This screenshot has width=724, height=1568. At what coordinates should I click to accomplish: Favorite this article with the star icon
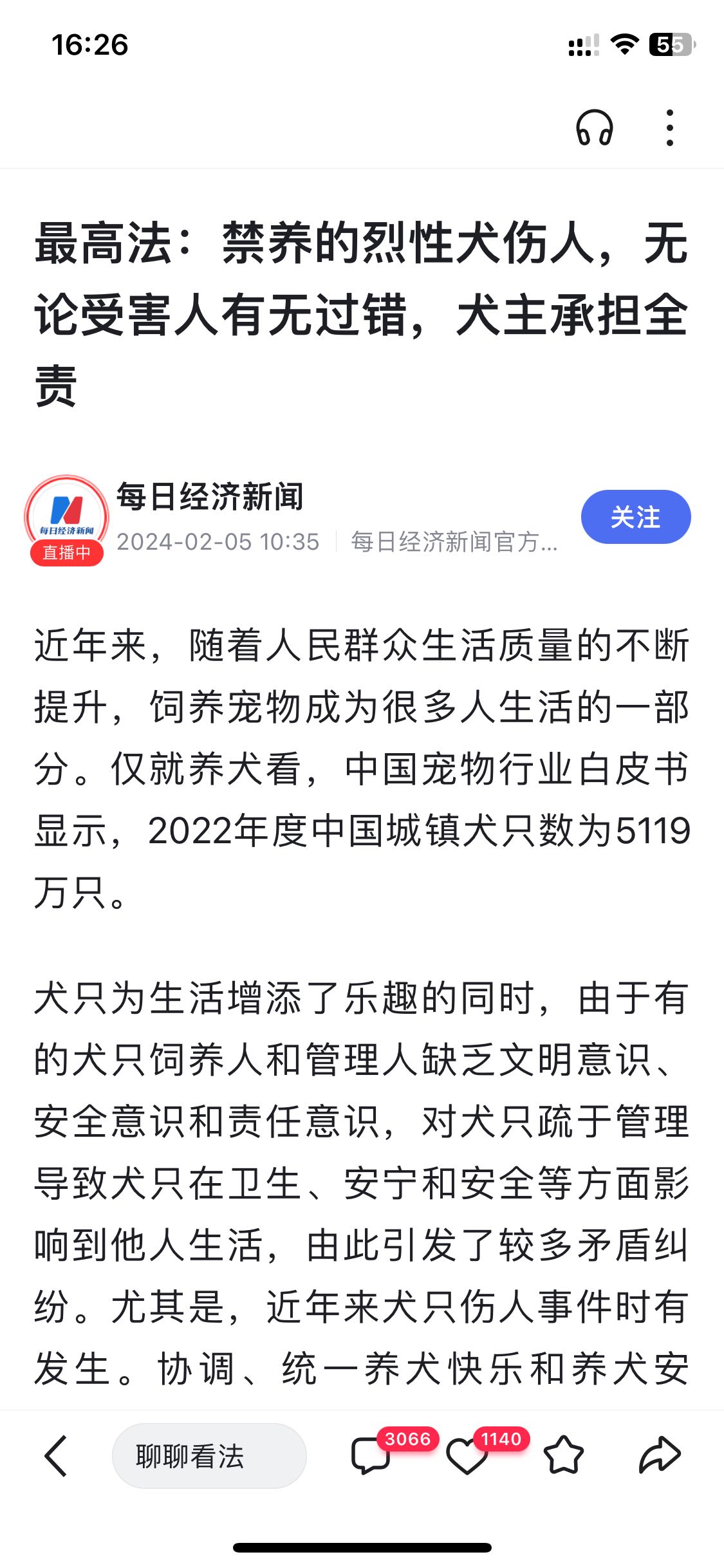[563, 1455]
